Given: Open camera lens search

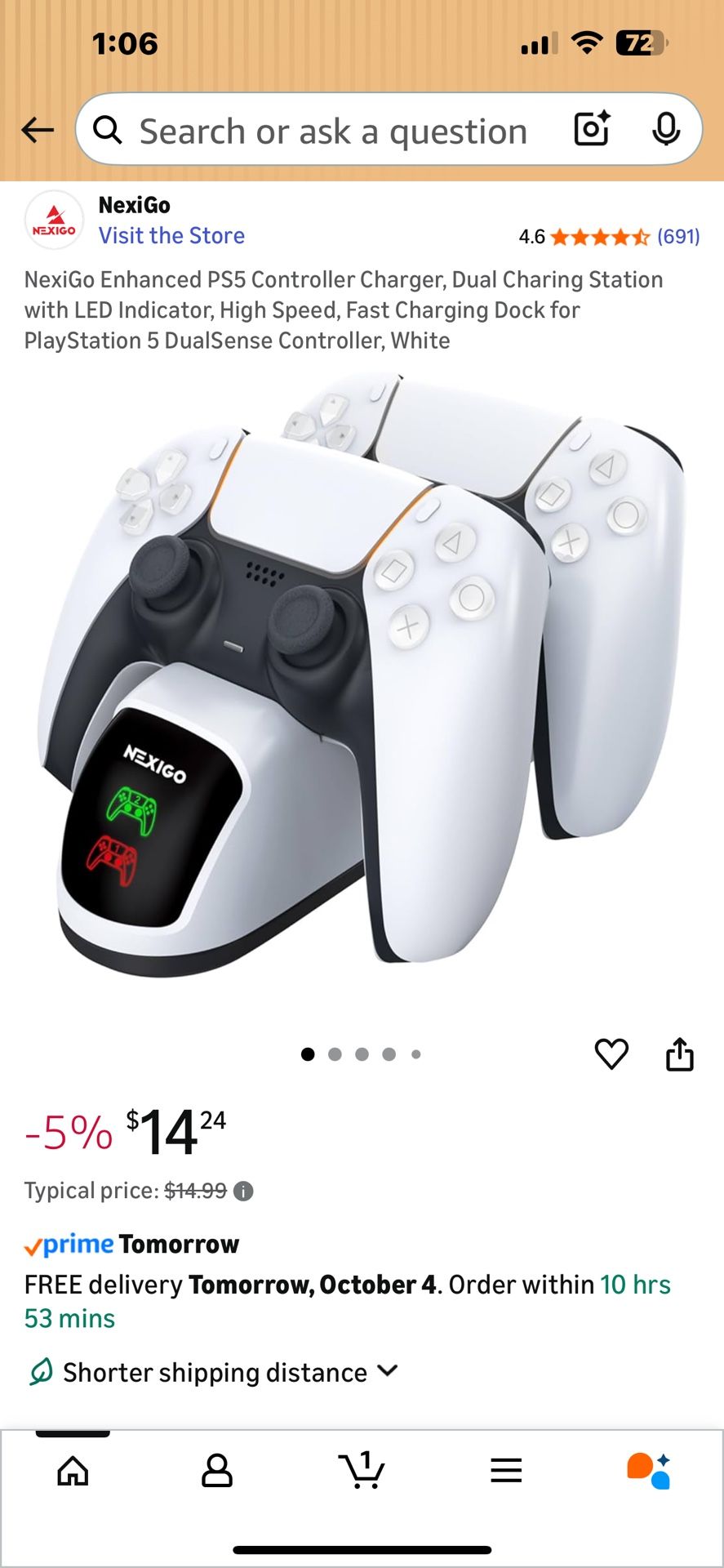Looking at the screenshot, I should click(592, 129).
